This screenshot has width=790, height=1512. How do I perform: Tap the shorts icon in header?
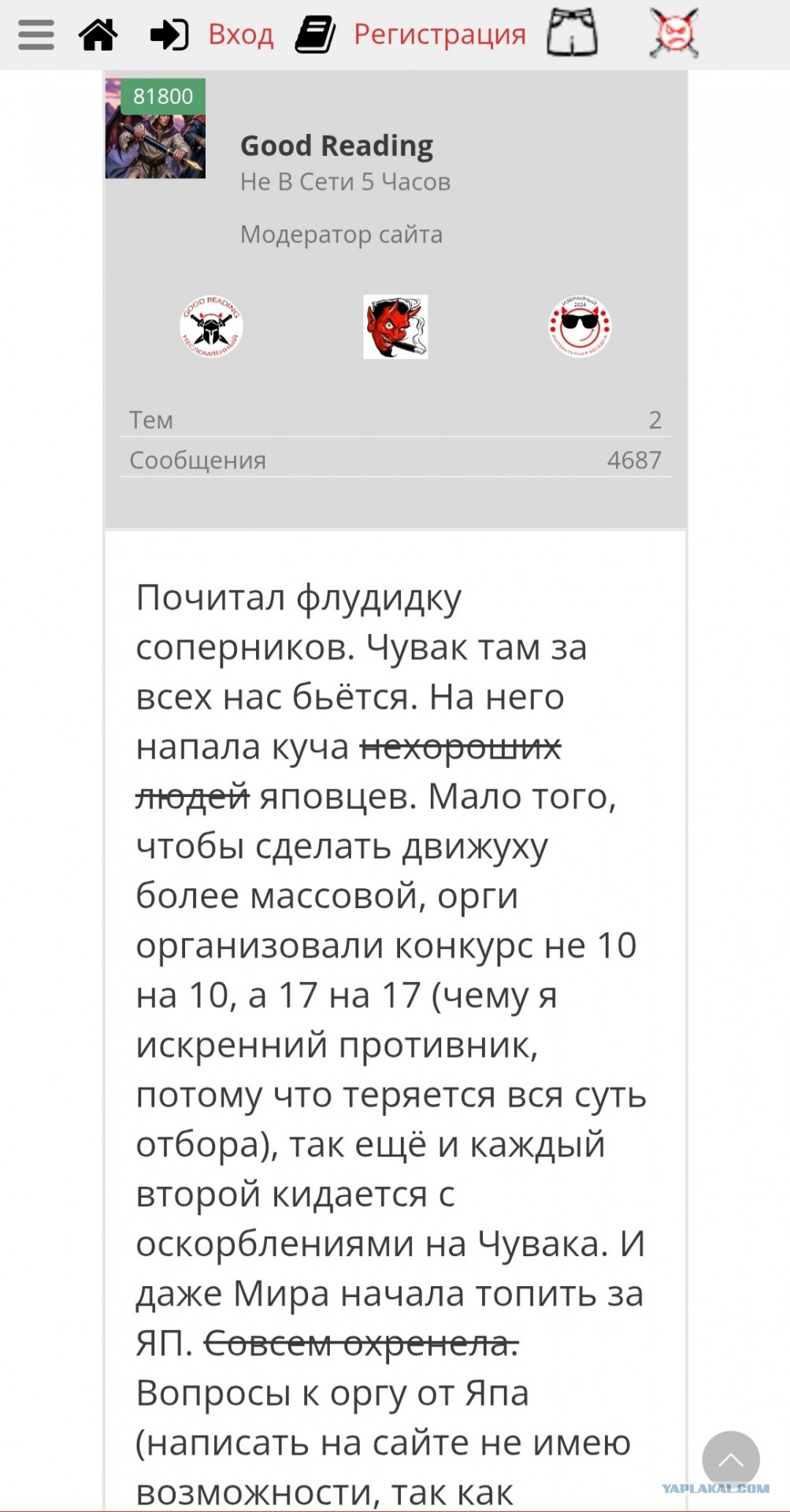[572, 32]
